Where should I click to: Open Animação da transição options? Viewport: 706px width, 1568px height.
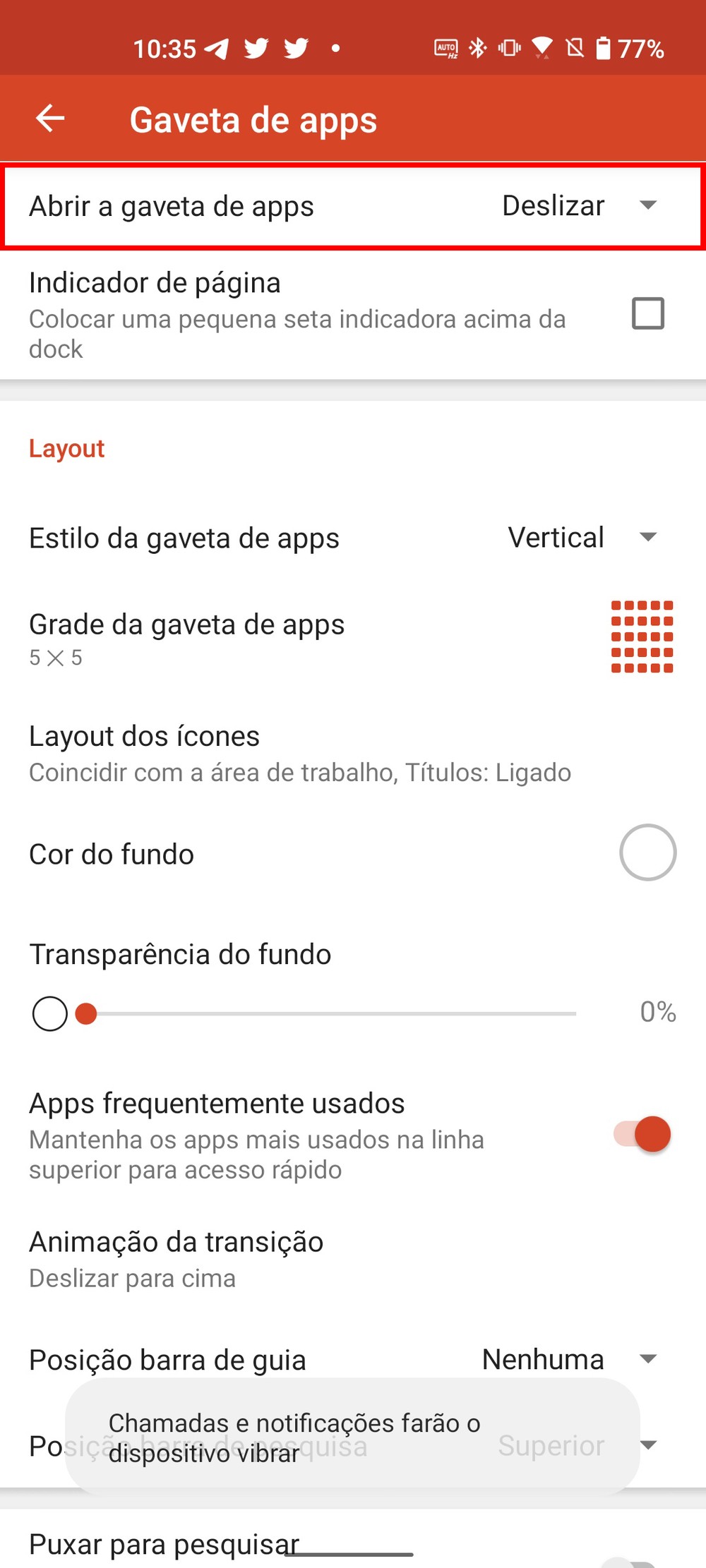176,1258
